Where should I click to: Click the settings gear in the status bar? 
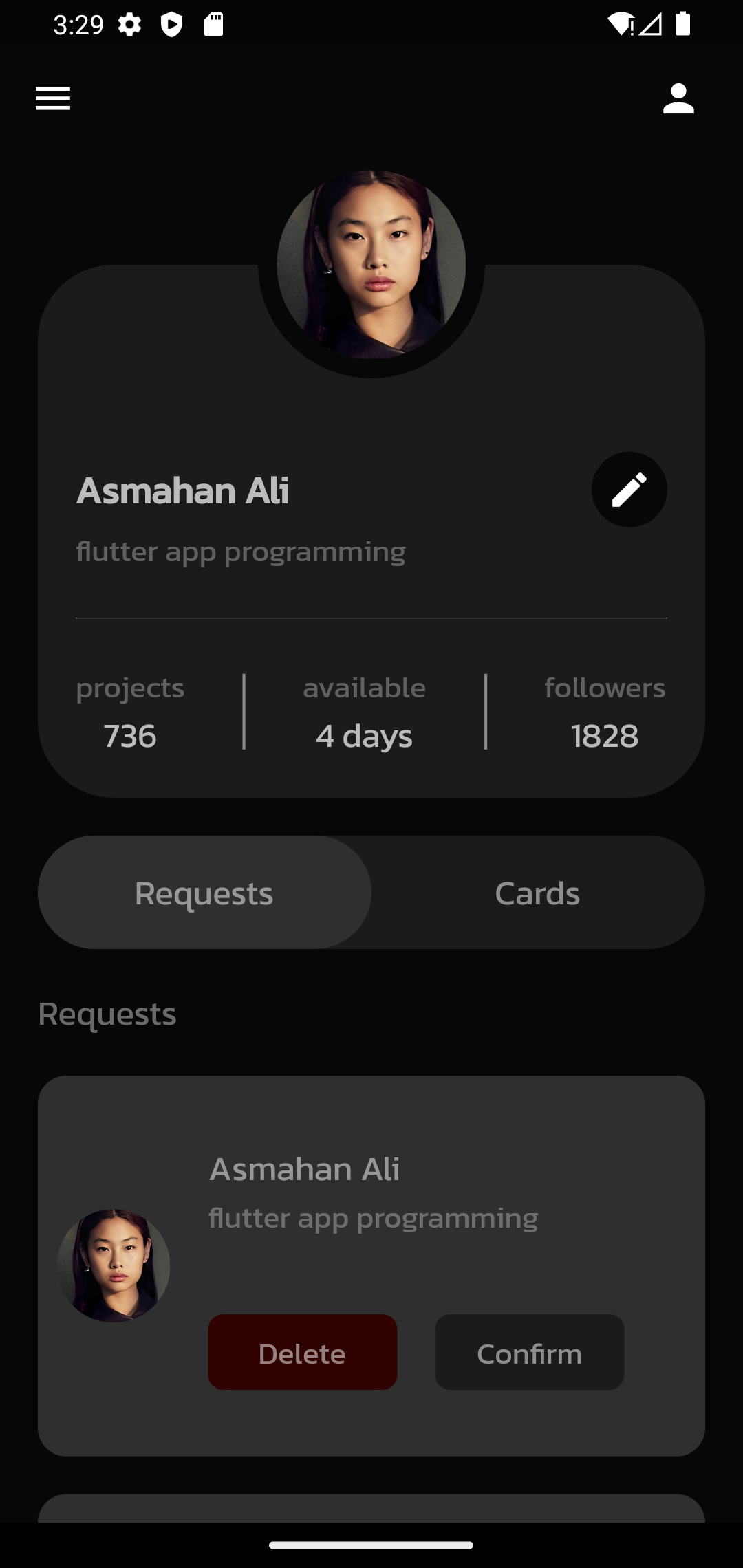point(129,24)
